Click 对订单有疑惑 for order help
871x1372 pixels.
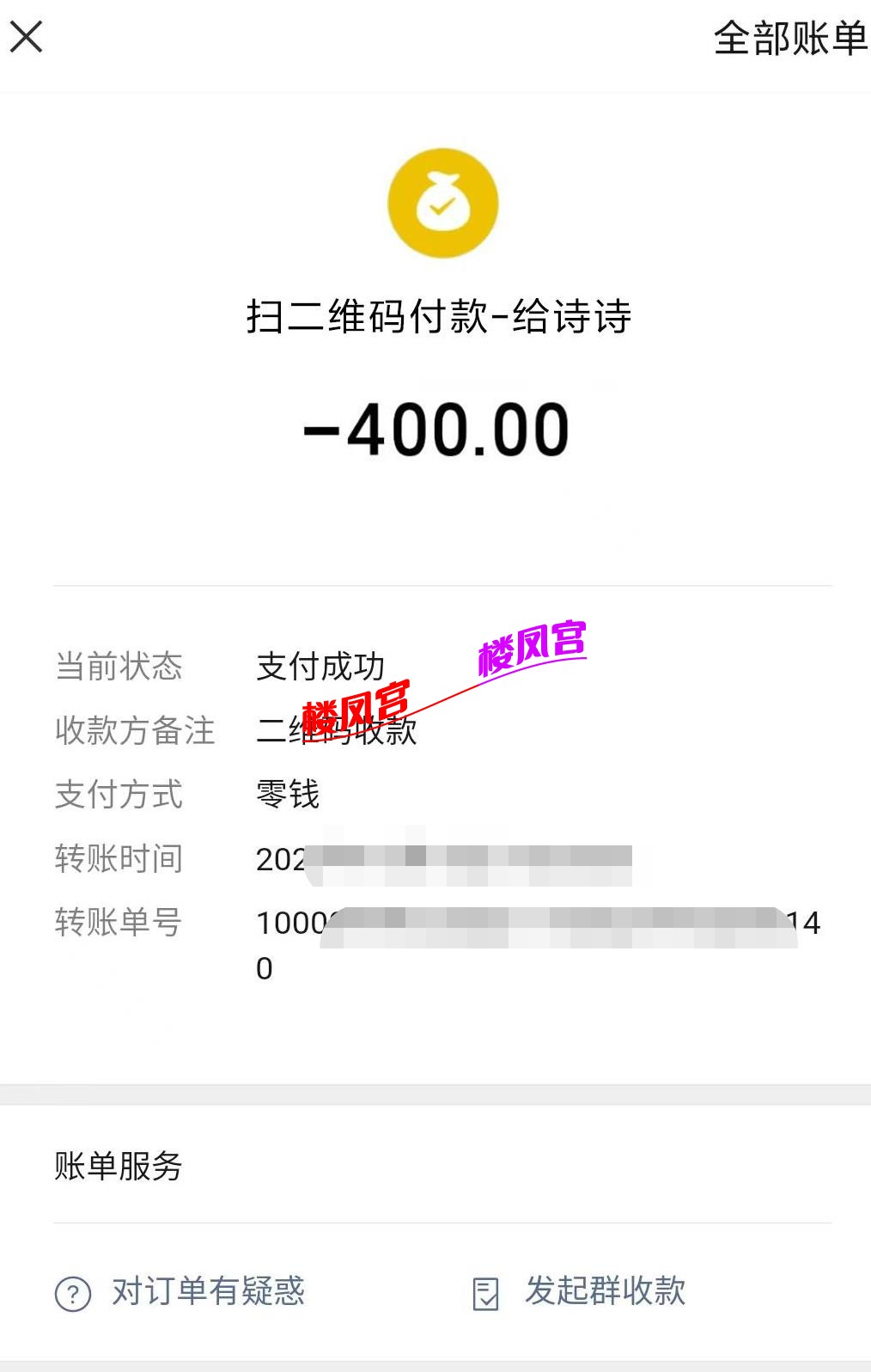point(208,1291)
